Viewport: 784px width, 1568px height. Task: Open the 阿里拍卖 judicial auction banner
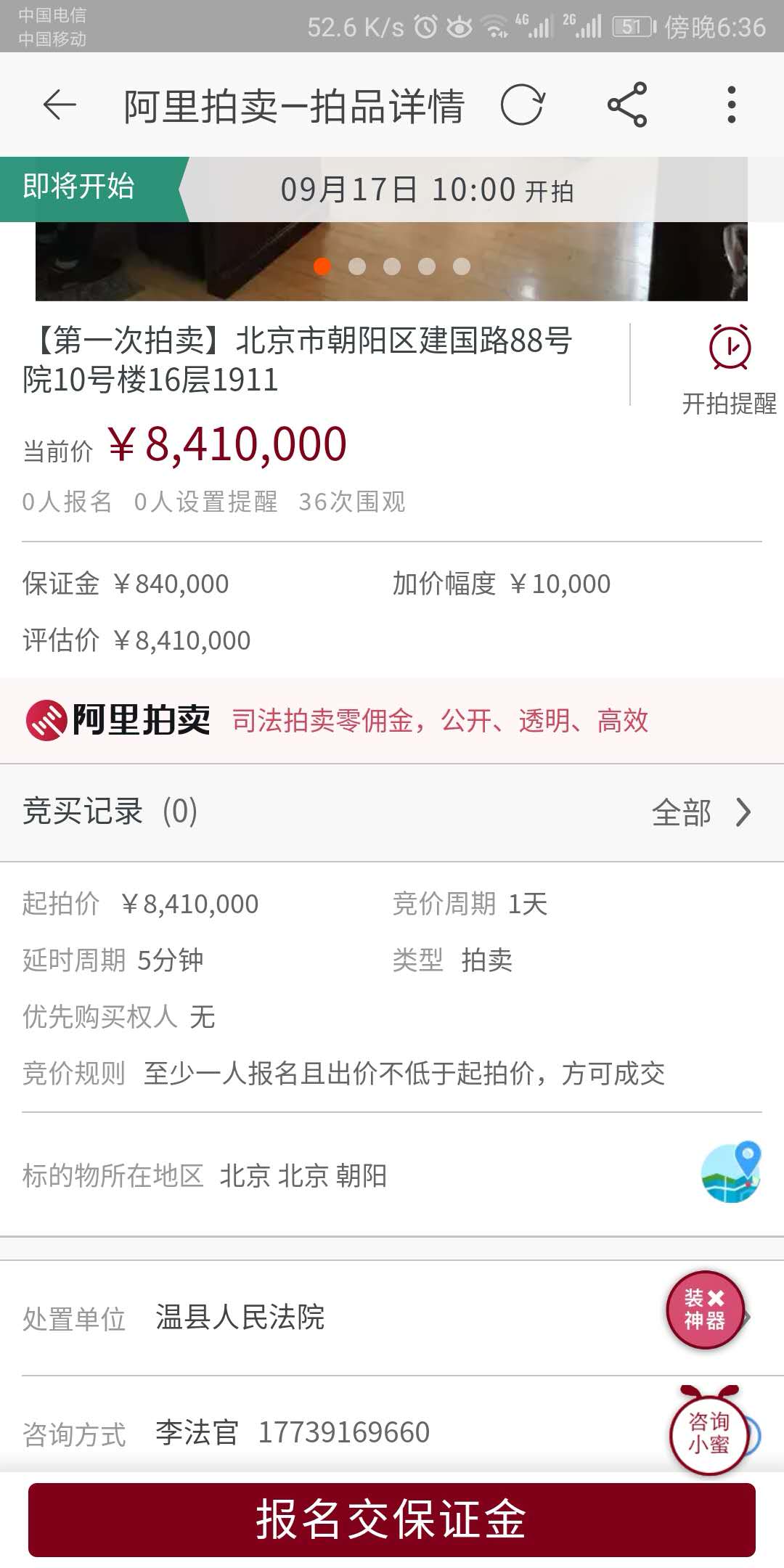coord(392,720)
